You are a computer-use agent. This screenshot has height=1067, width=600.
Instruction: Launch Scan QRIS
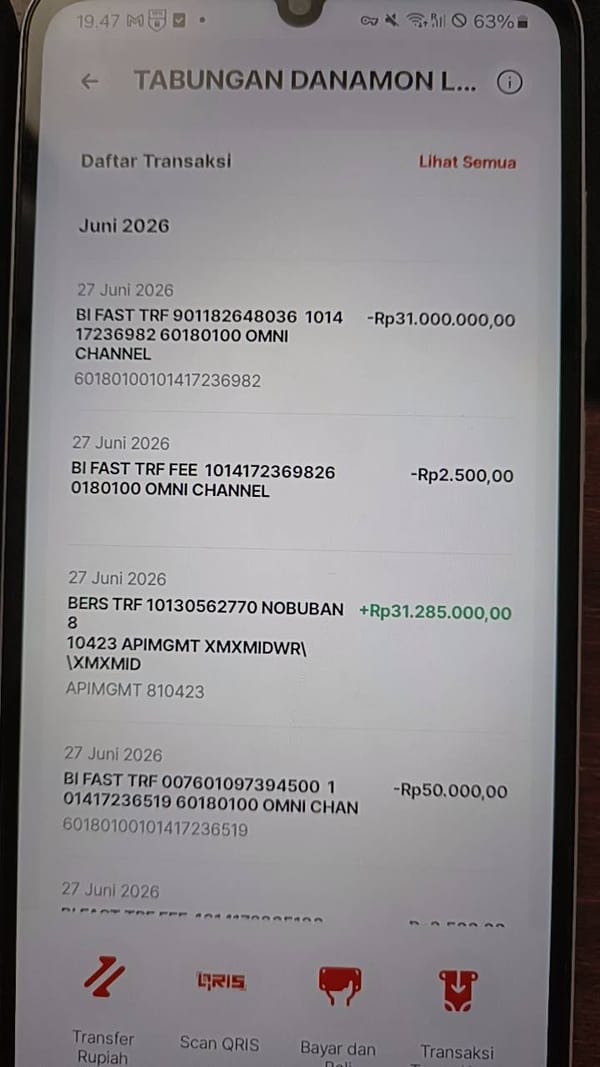click(219, 1007)
